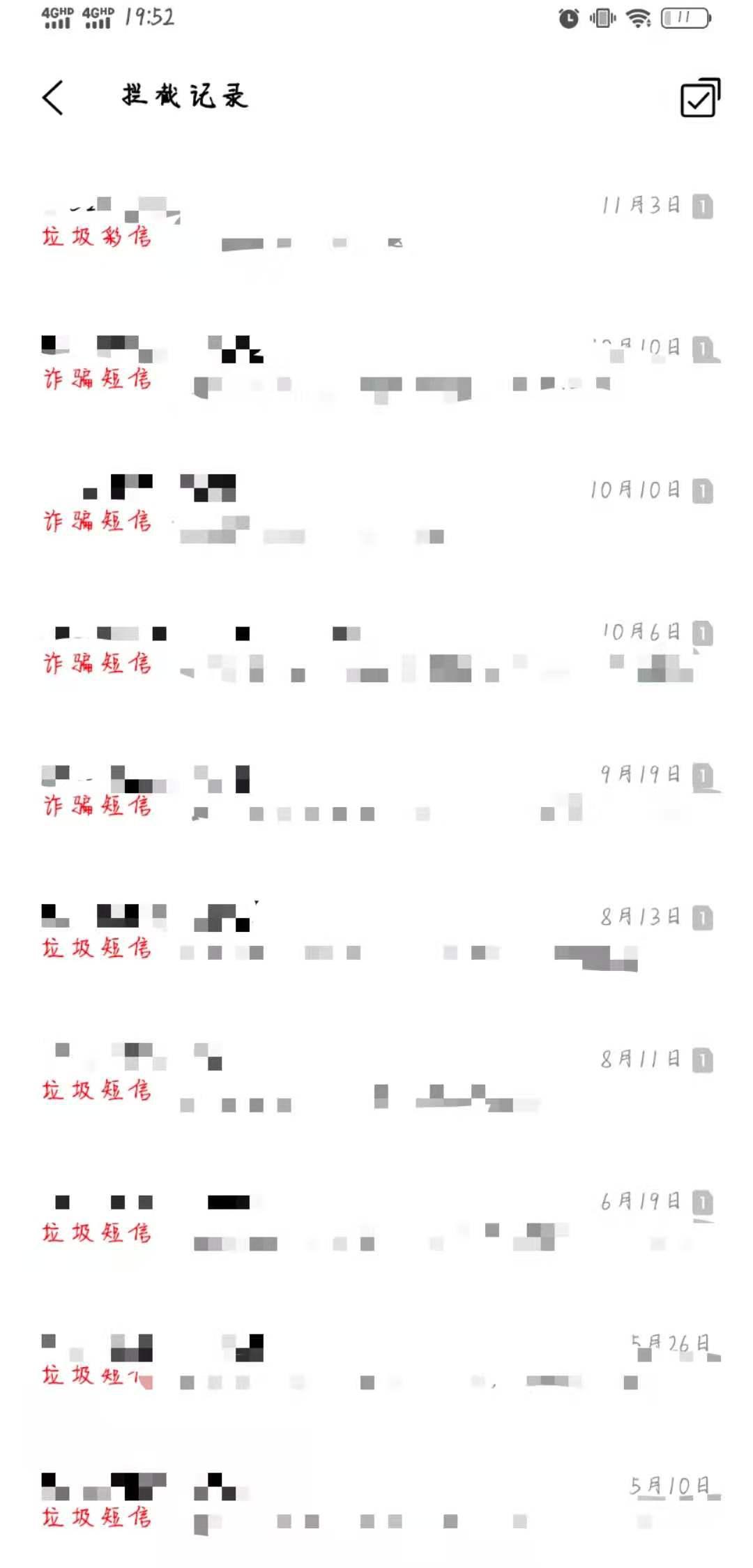Viewport: 753px width, 1568px height.
Task: Open the 垃圾短信 record from 5月10日
Action: (376, 1504)
